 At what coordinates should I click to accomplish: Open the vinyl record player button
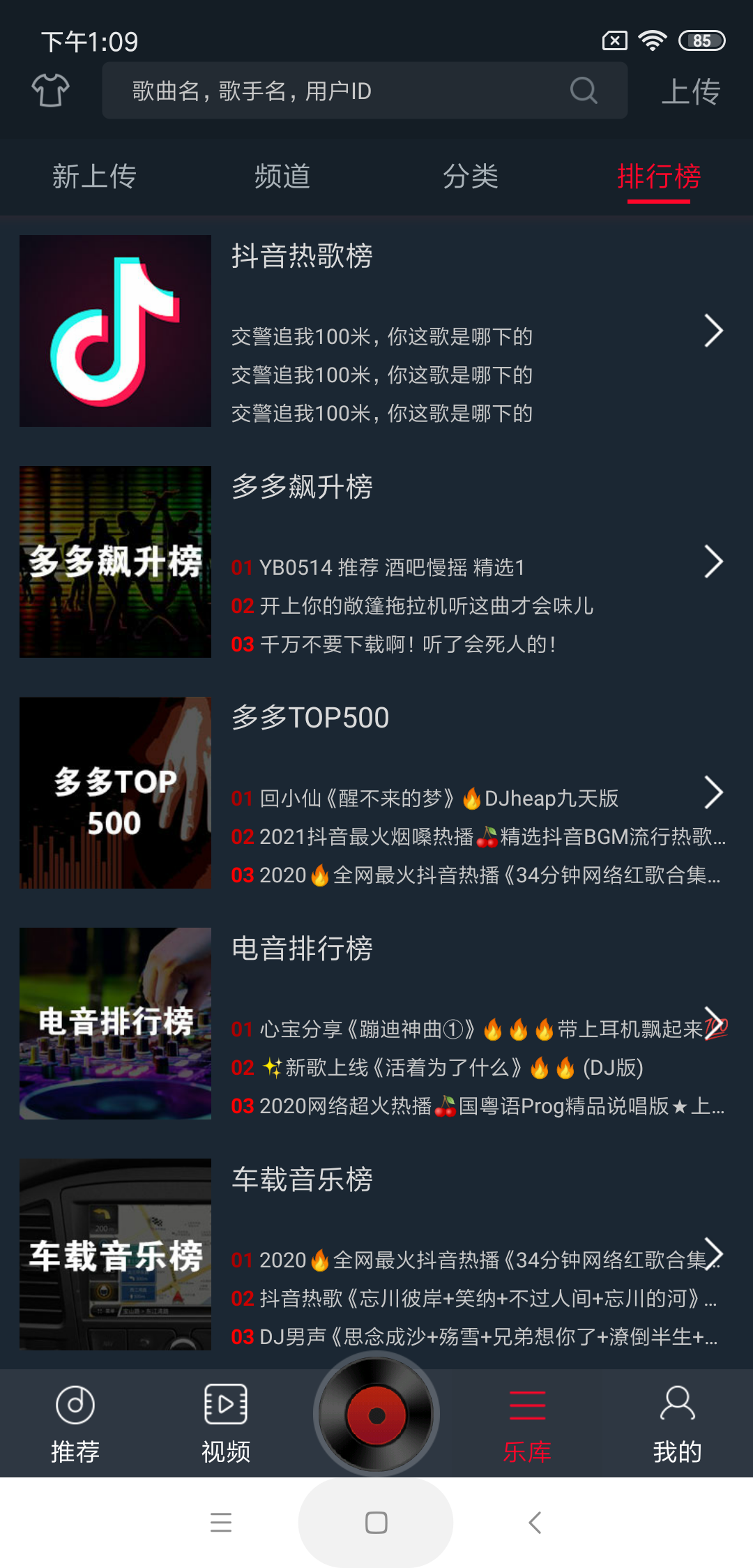[x=376, y=1415]
